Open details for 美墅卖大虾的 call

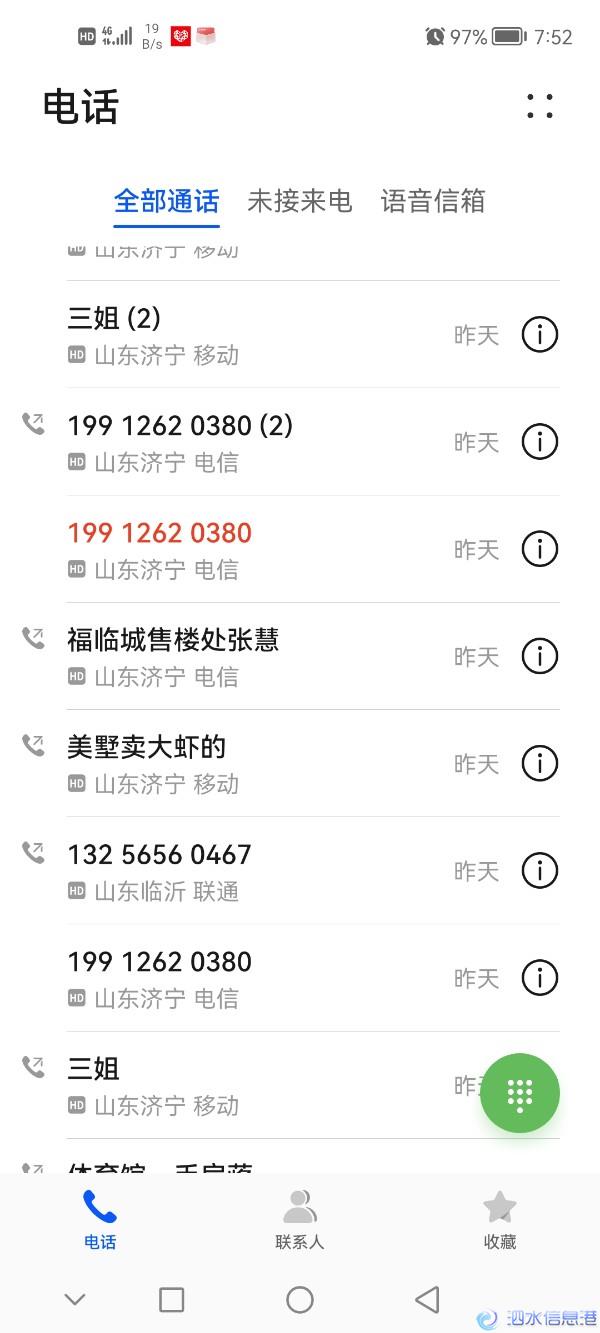(540, 764)
